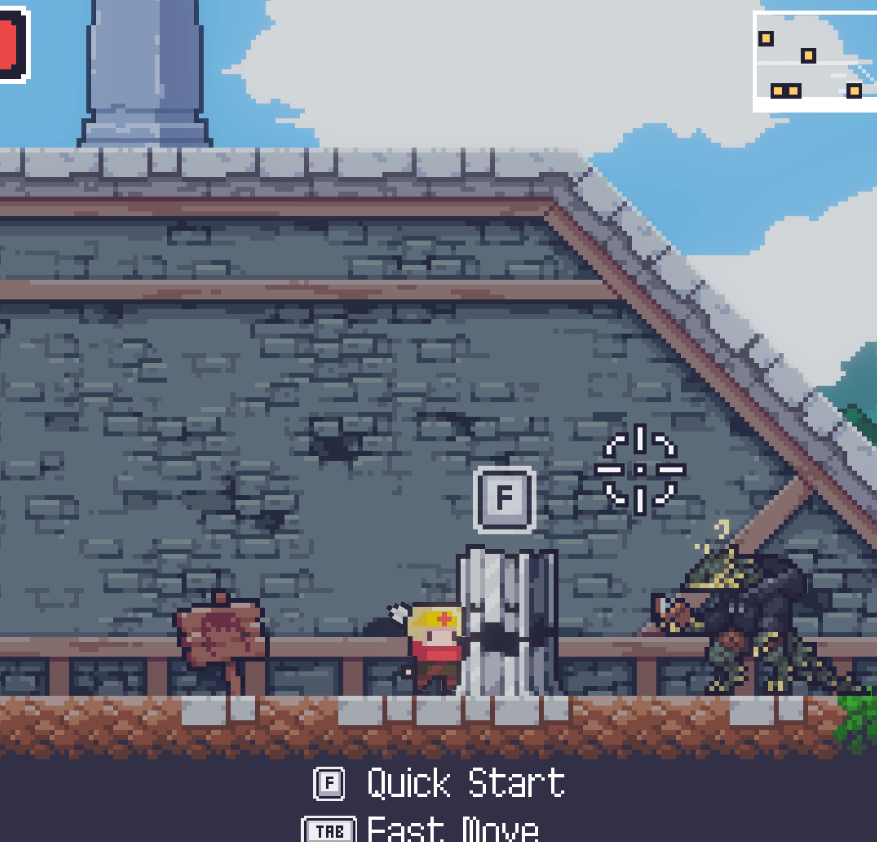Open the minimap
The height and width of the screenshot is (842, 877).
(x=815, y=62)
